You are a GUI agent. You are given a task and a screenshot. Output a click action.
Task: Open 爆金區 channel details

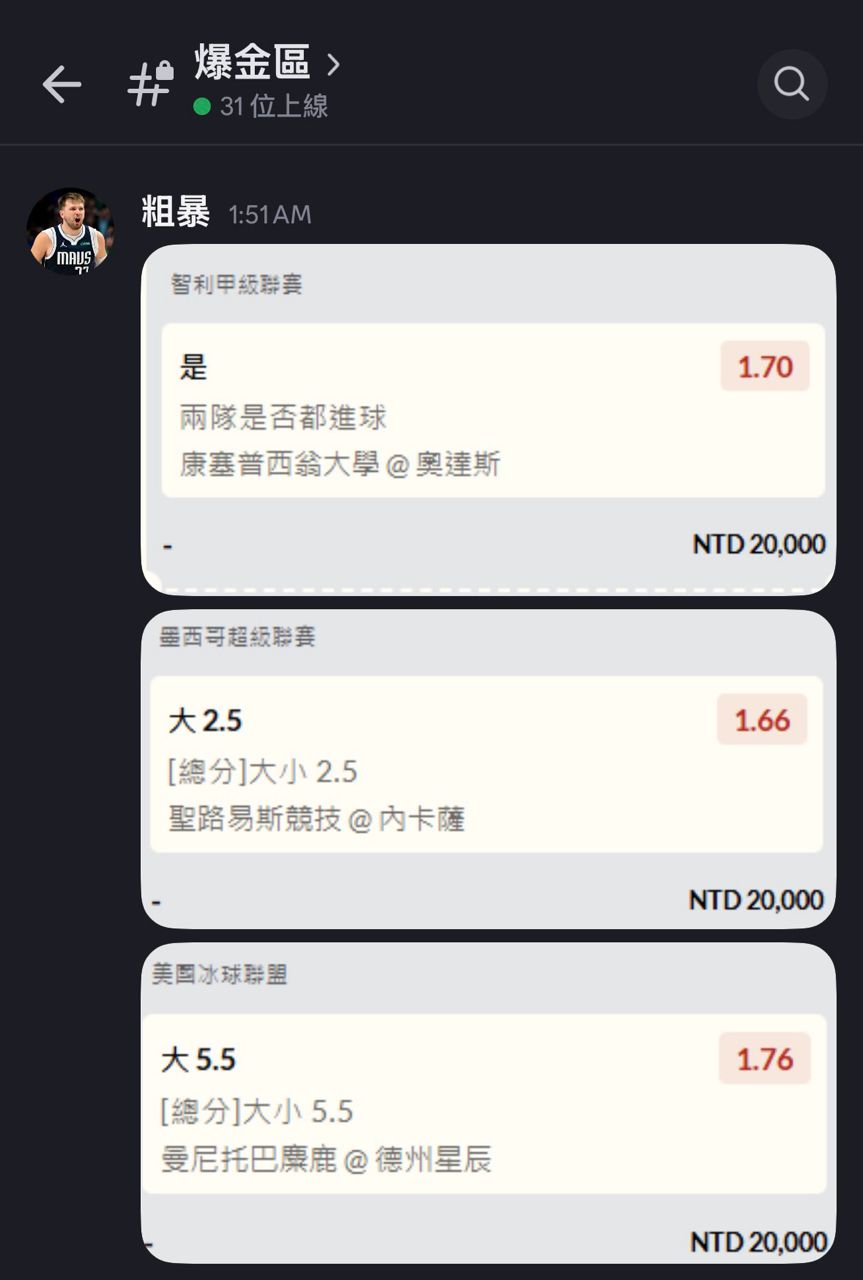coord(266,66)
